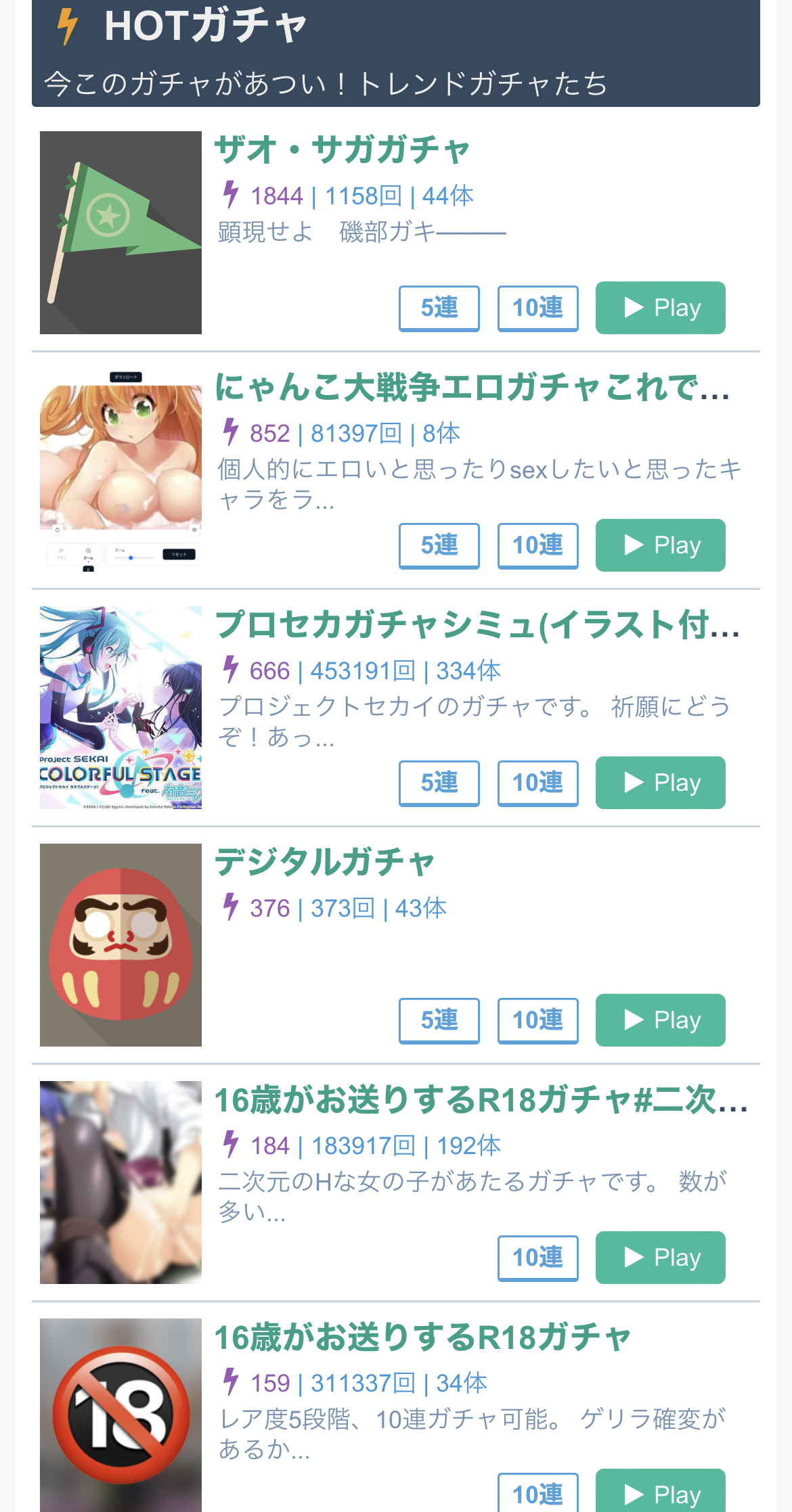Roll 5連 on ザオ・サガガチャ
The height and width of the screenshot is (1512, 792).
[439, 308]
